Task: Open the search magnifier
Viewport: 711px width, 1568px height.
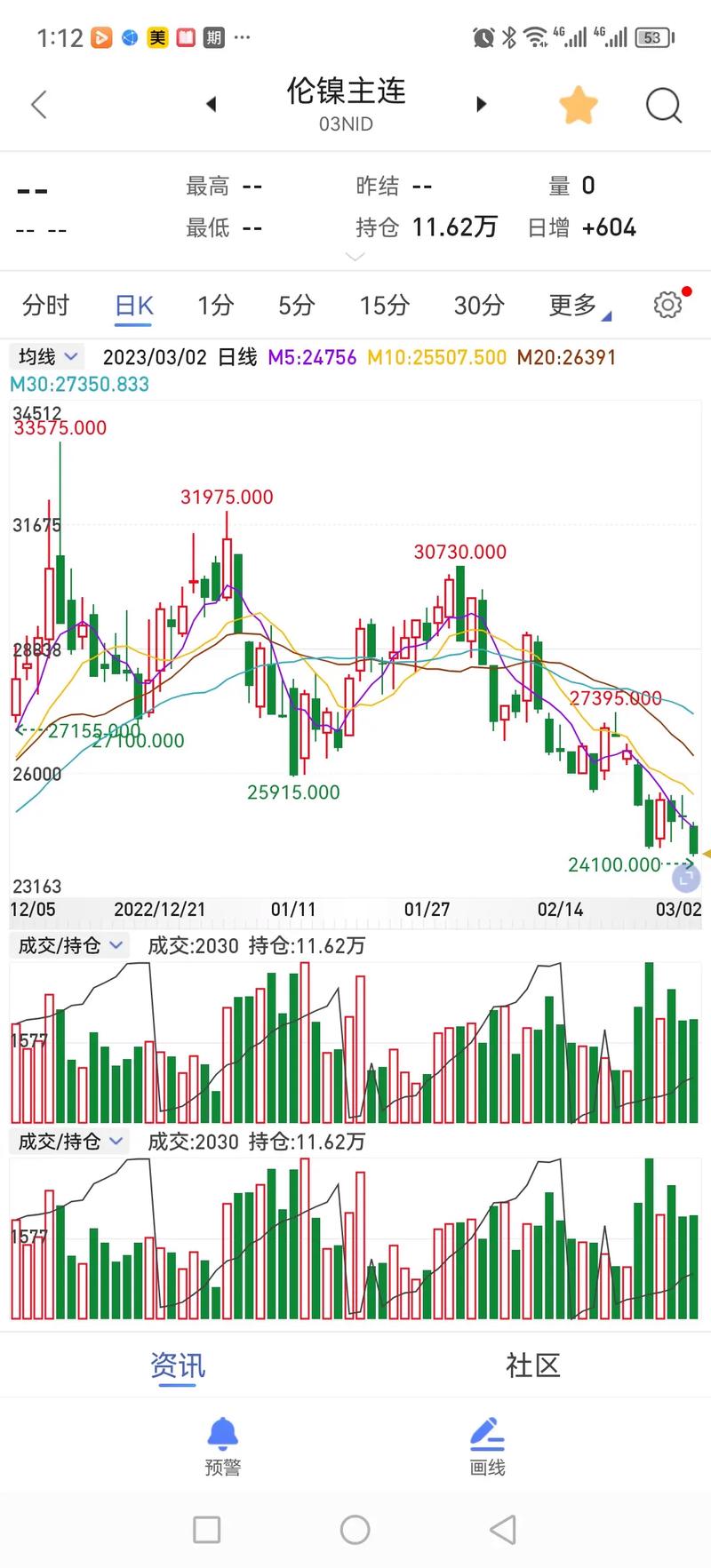Action: tap(663, 105)
